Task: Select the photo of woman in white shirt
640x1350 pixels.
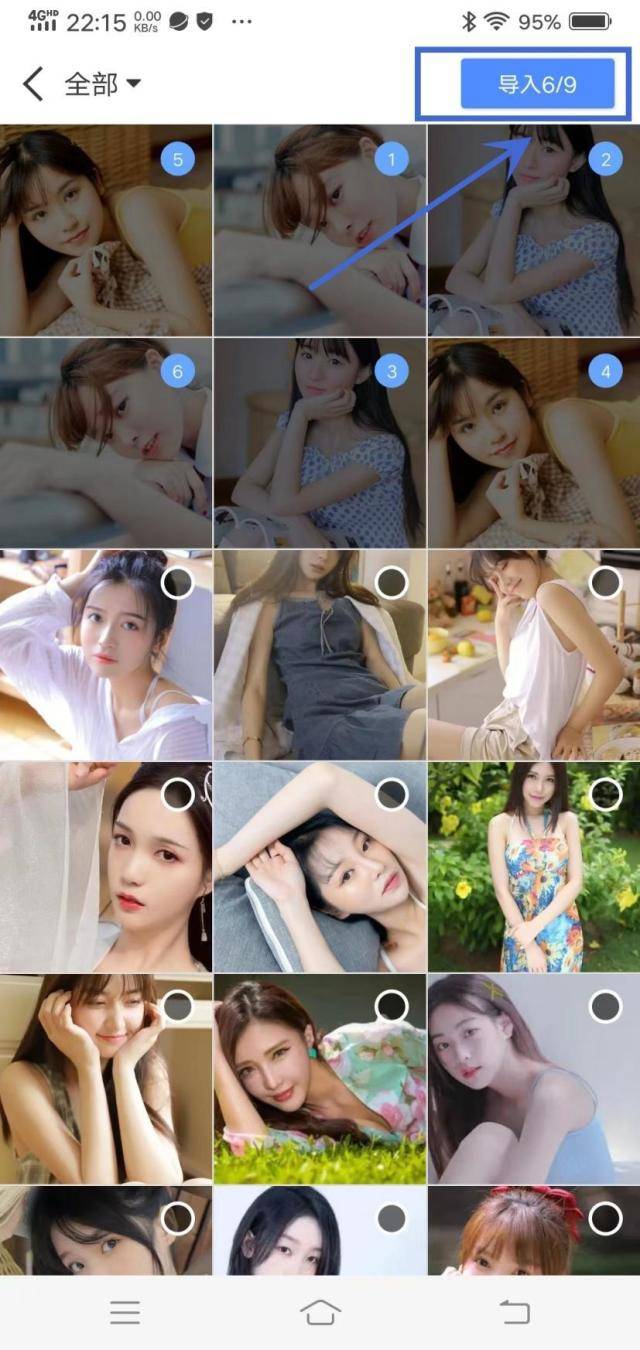Action: pos(177,583)
